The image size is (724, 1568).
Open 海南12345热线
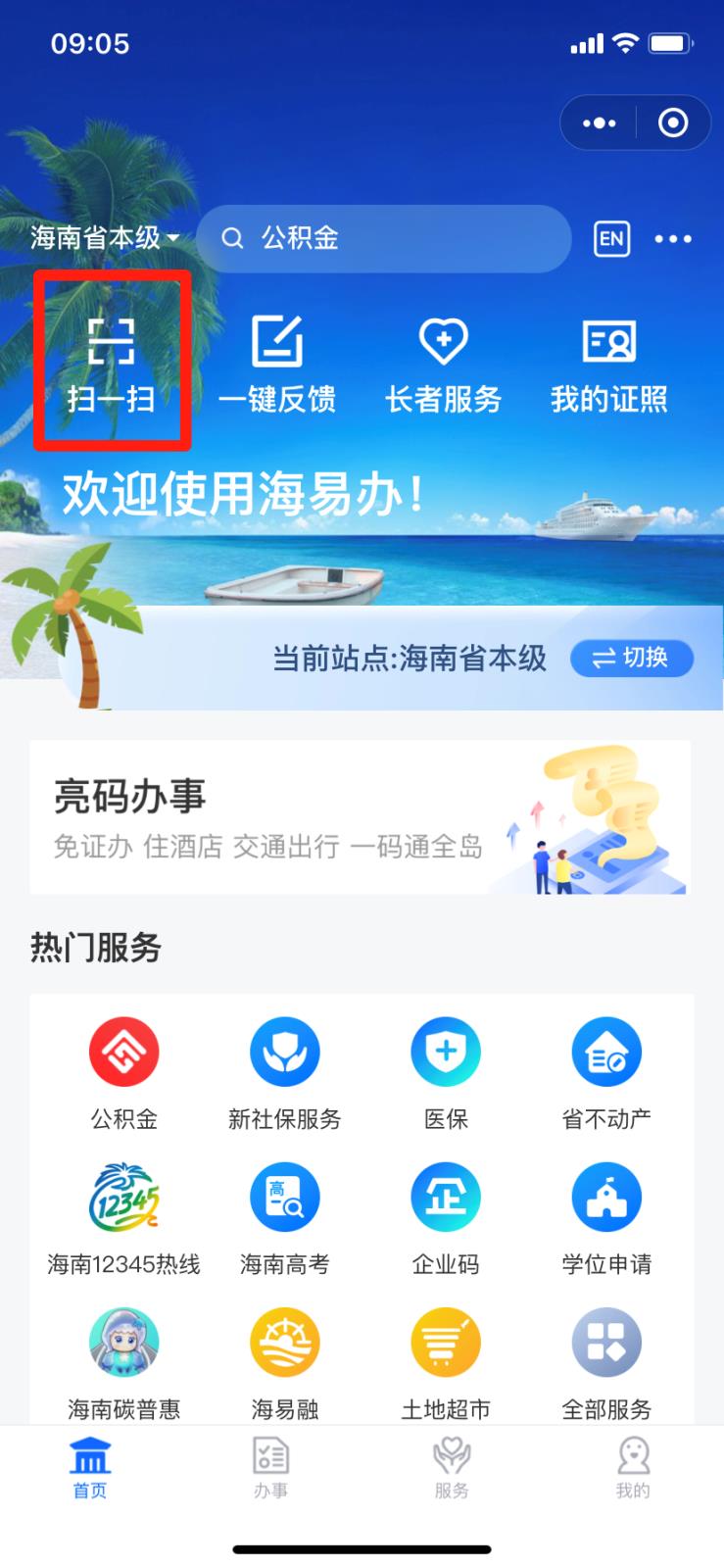[123, 1216]
